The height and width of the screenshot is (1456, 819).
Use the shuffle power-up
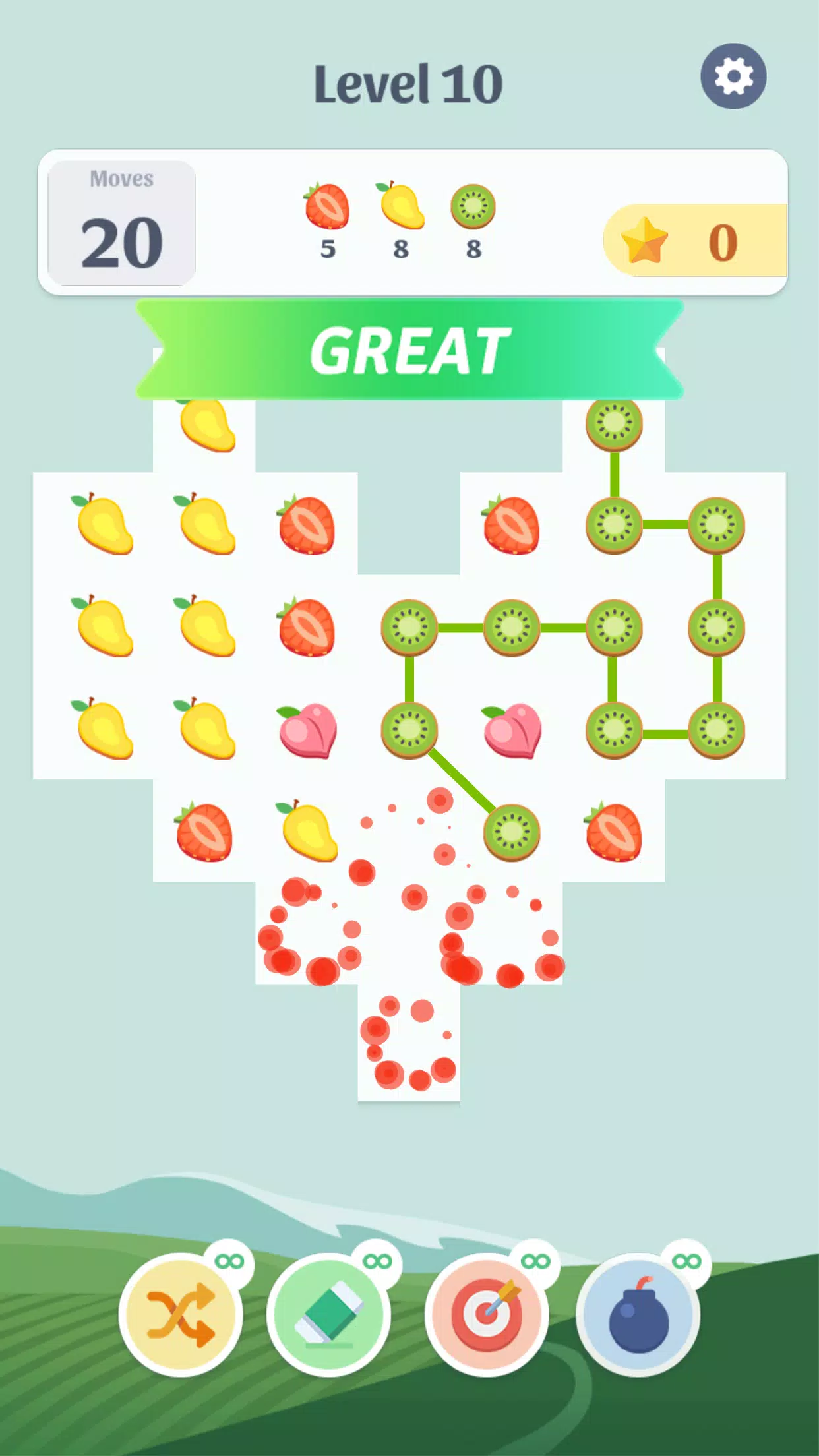point(181,1314)
